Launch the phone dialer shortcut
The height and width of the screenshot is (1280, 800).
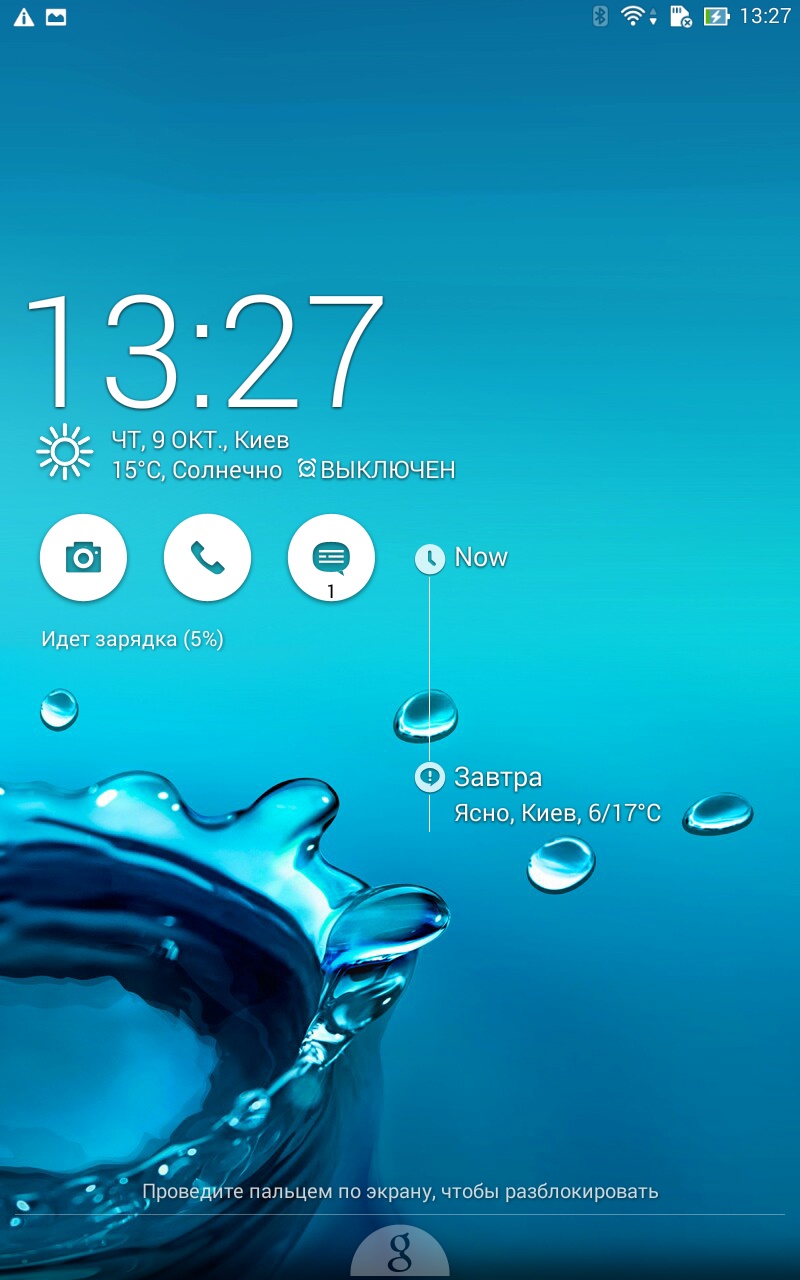[x=207, y=557]
